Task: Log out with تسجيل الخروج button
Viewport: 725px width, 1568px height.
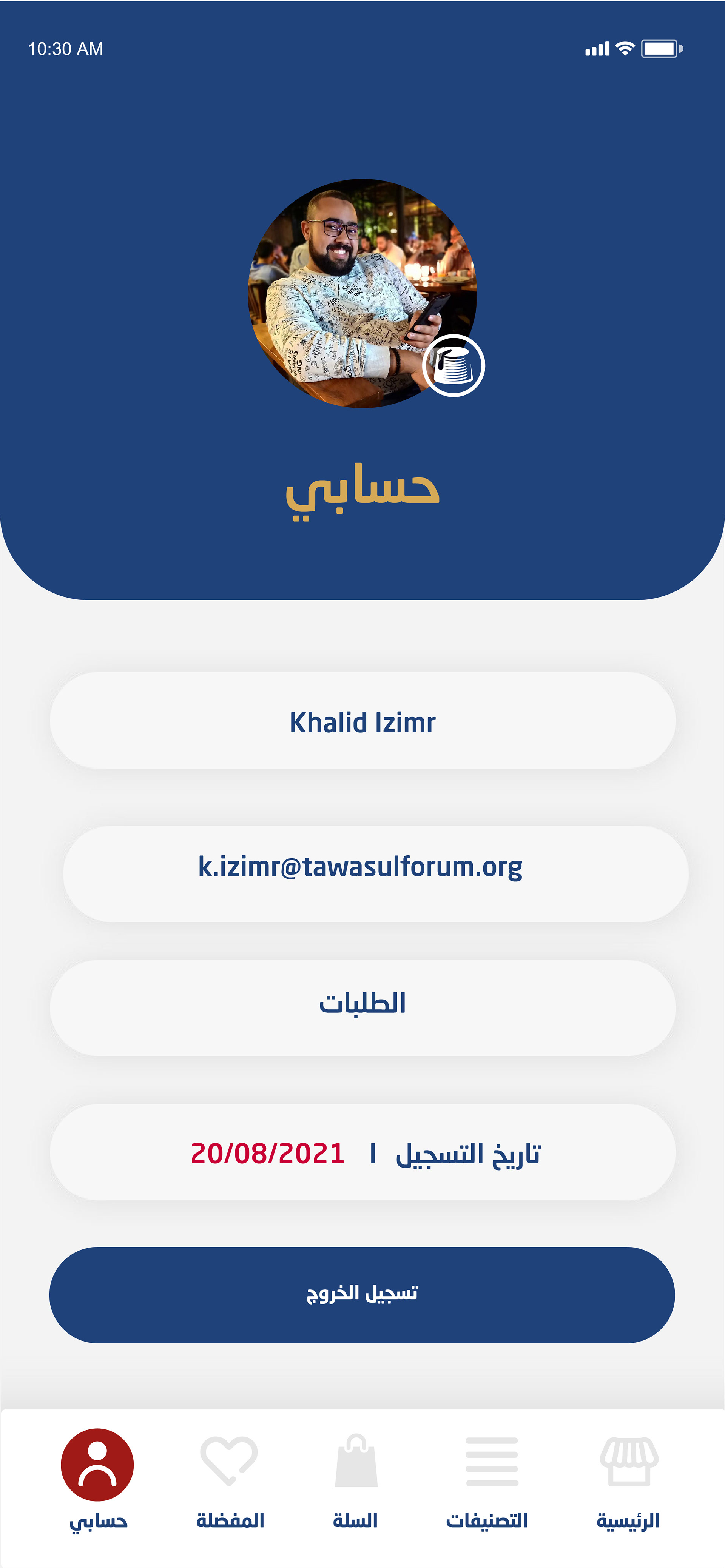Action: 362,1295
